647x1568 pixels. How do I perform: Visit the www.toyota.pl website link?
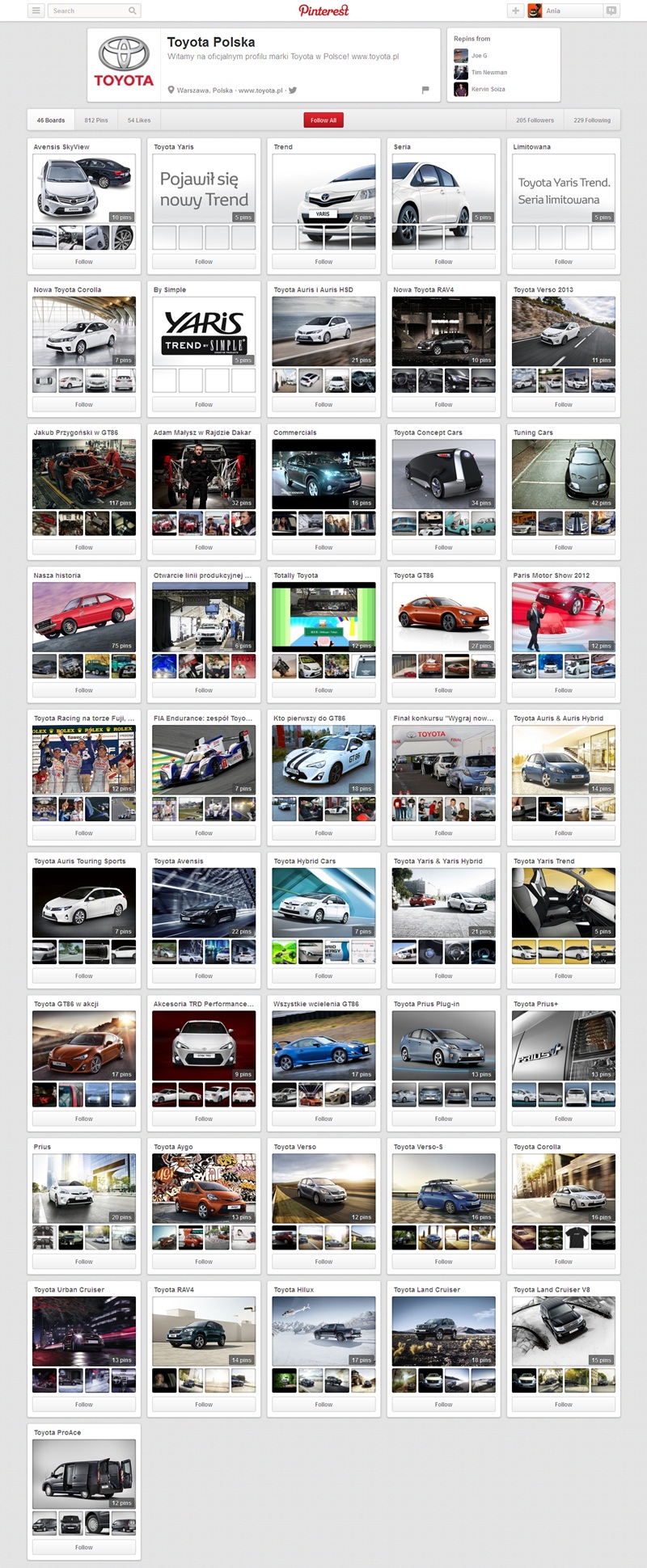pyautogui.click(x=260, y=91)
